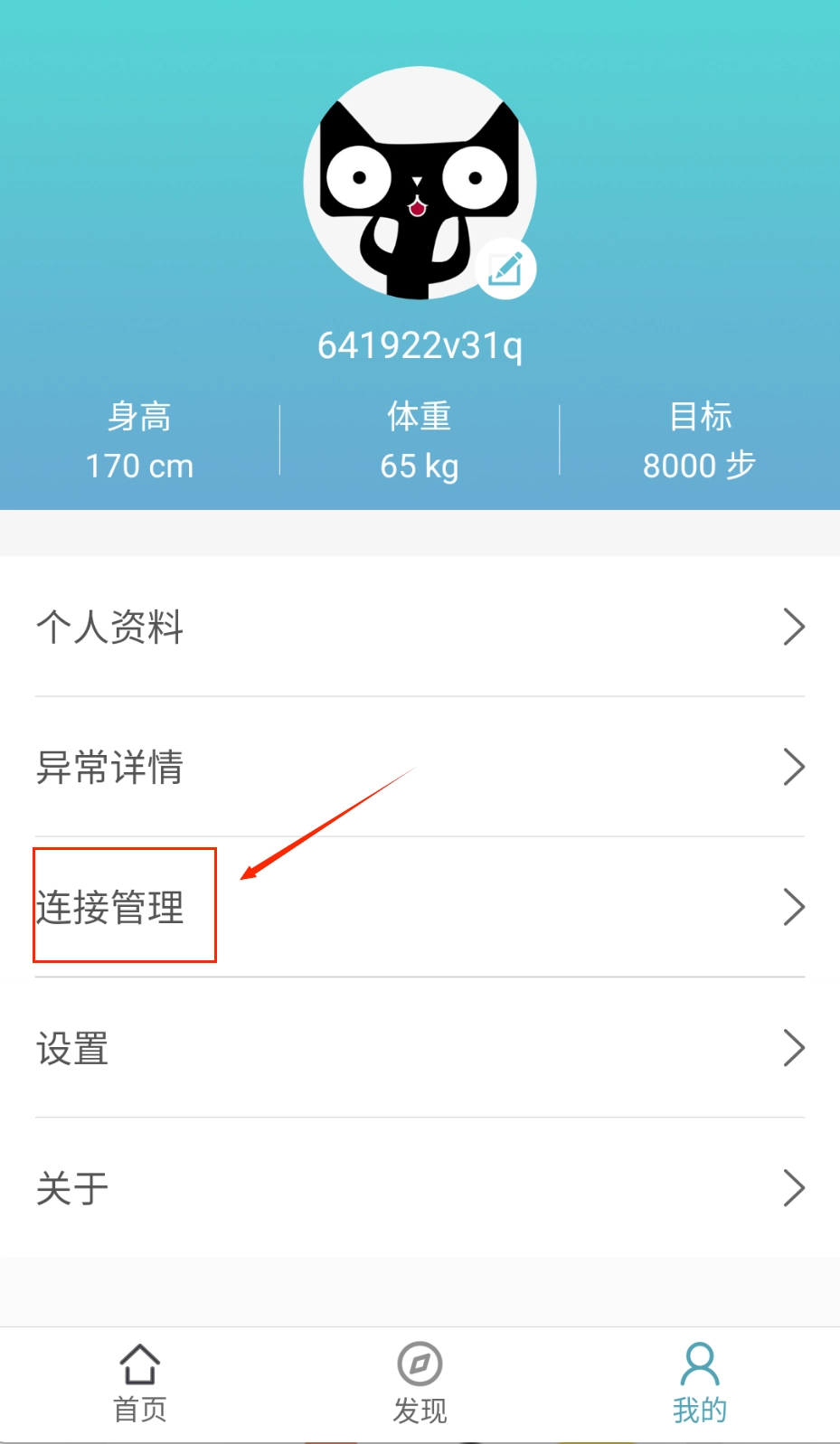Image resolution: width=840 pixels, height=1444 pixels.
Task: Tap the username 641922v31q
Action: pyautogui.click(x=420, y=344)
